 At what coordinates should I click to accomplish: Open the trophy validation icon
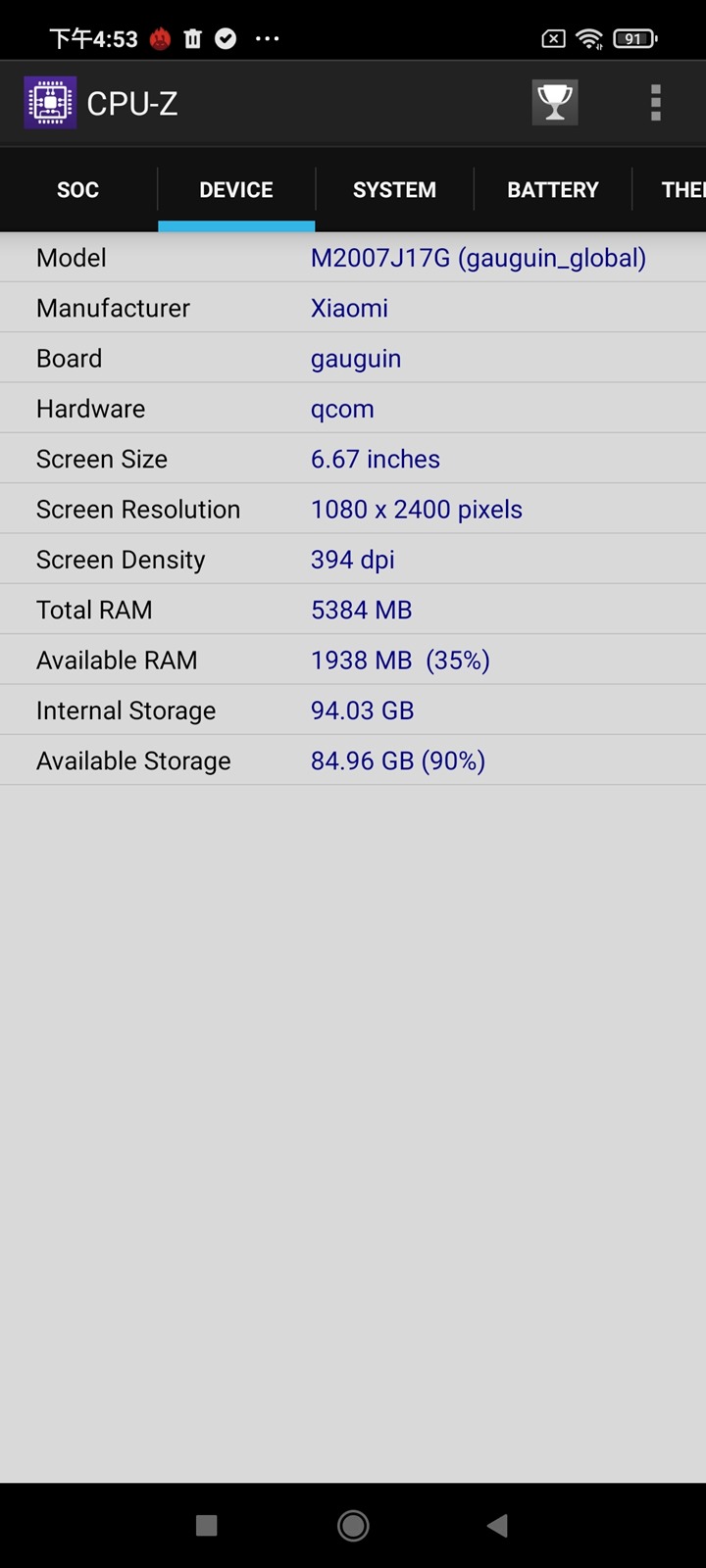point(555,103)
